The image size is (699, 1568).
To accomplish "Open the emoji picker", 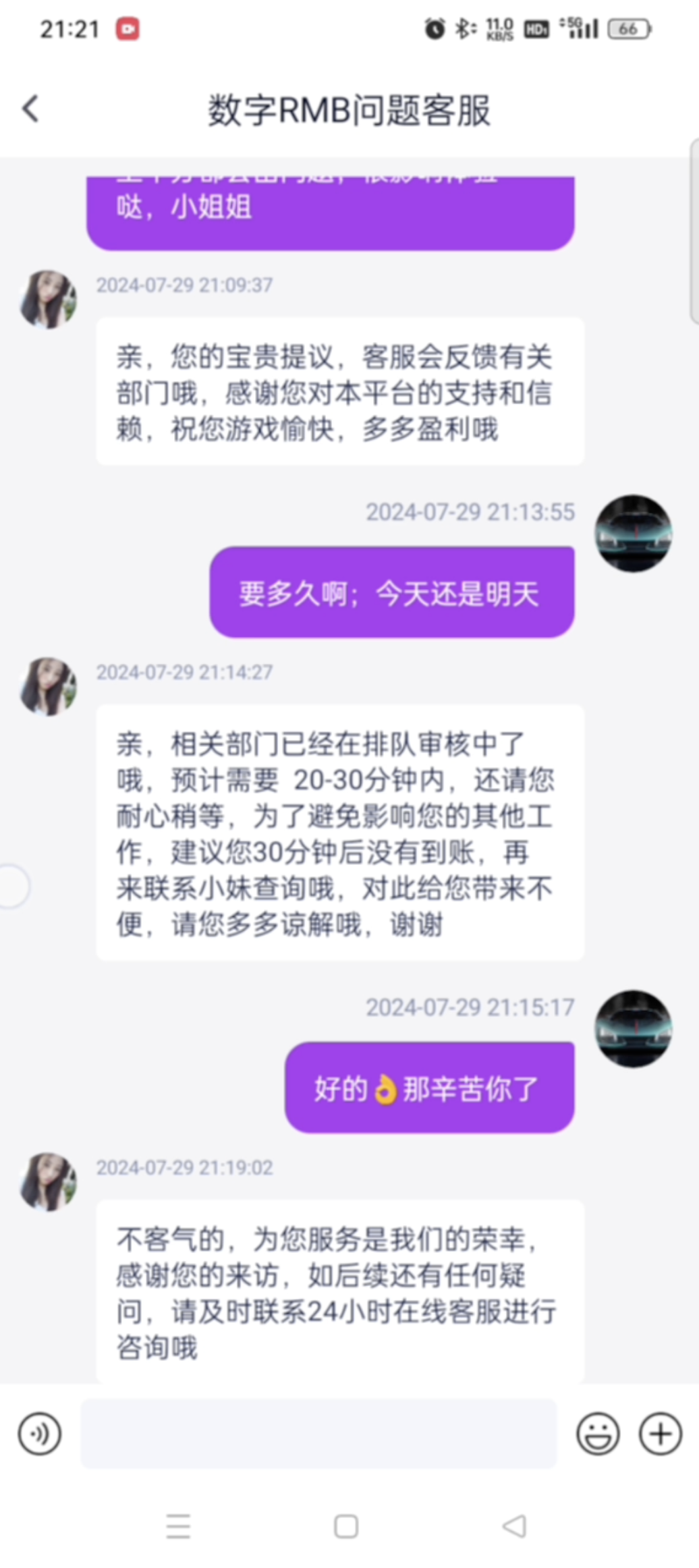I will click(x=598, y=1434).
